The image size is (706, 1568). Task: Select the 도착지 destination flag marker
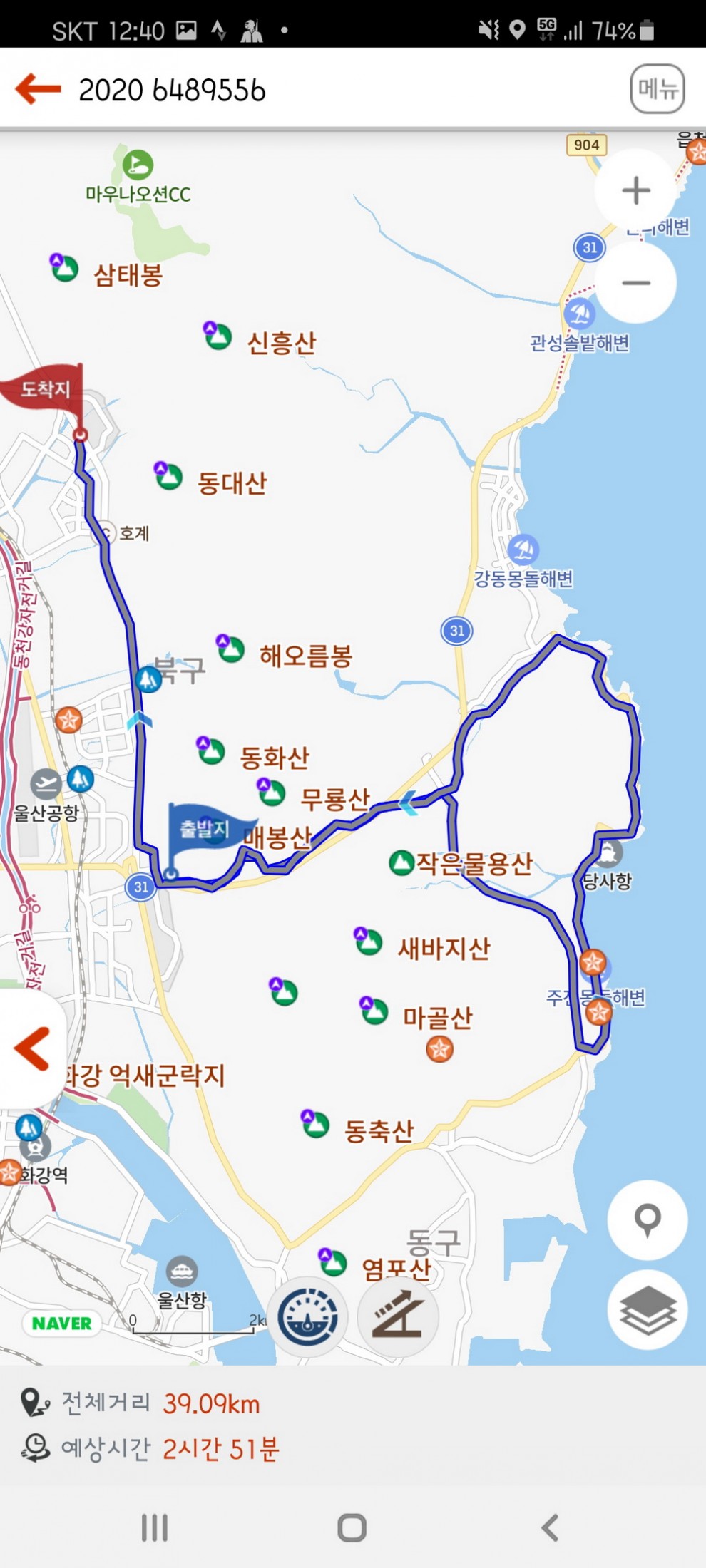pos(46,389)
